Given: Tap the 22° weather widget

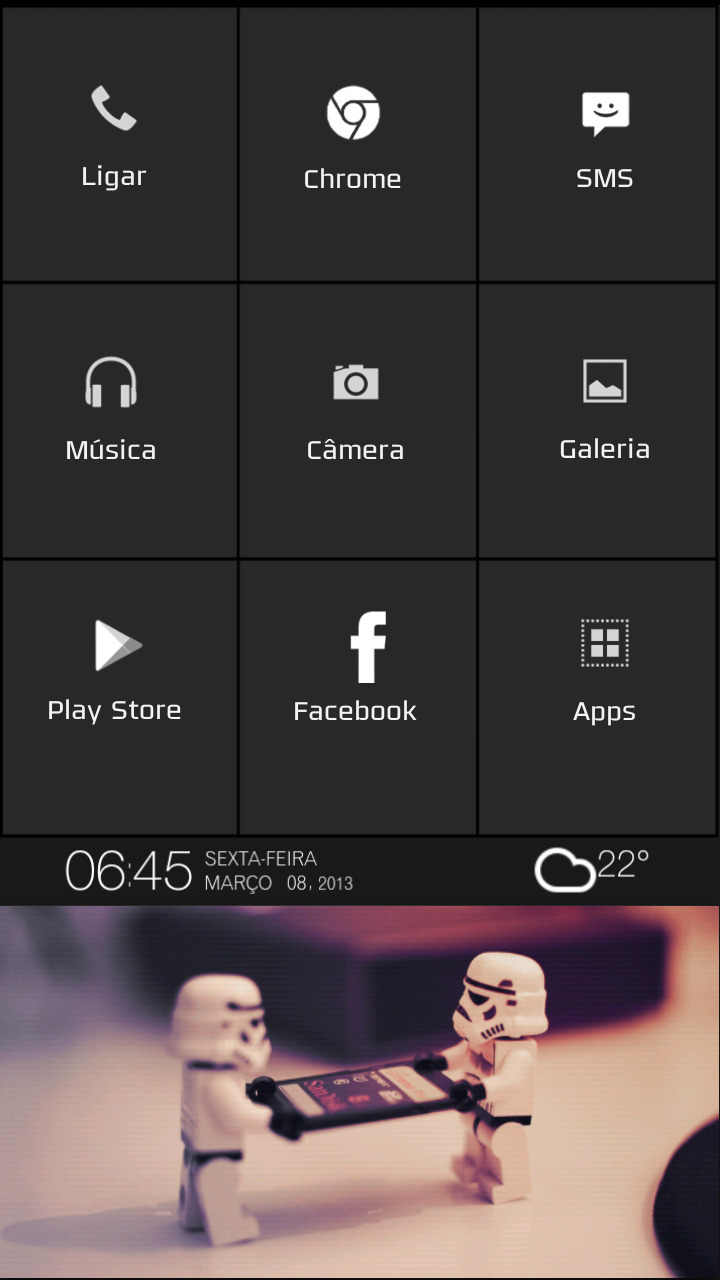Looking at the screenshot, I should pos(591,868).
